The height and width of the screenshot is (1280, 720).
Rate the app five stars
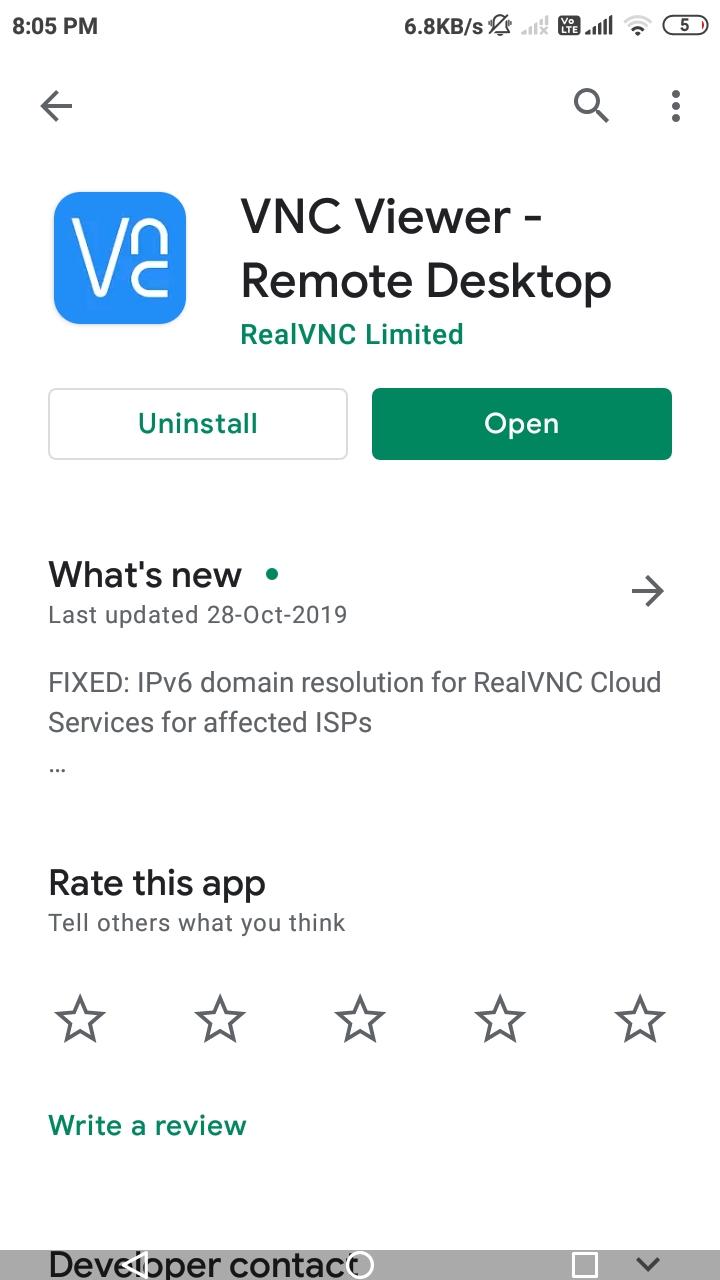(x=640, y=1021)
